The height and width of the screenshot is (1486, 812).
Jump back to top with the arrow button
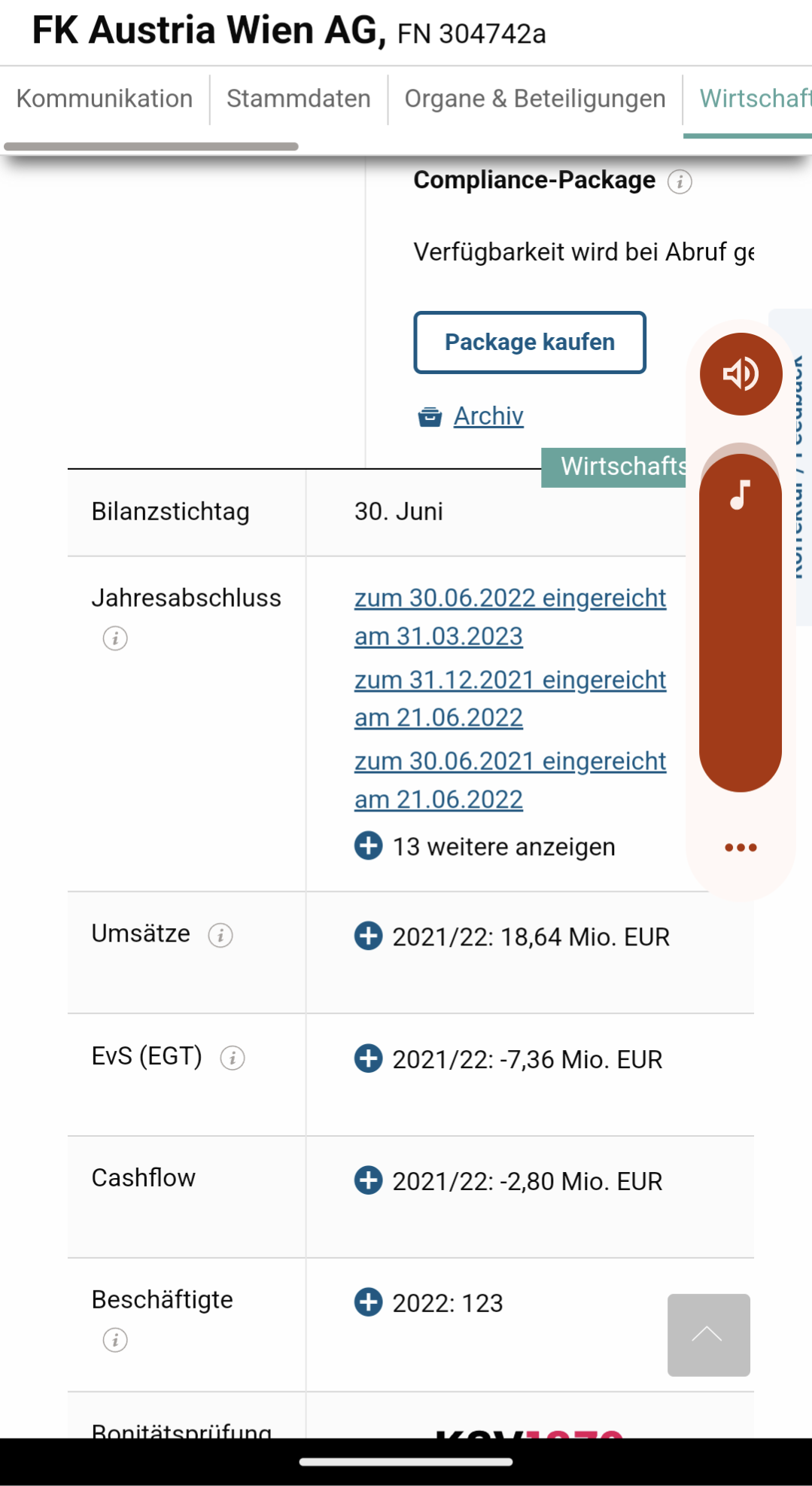pyautogui.click(x=709, y=1335)
